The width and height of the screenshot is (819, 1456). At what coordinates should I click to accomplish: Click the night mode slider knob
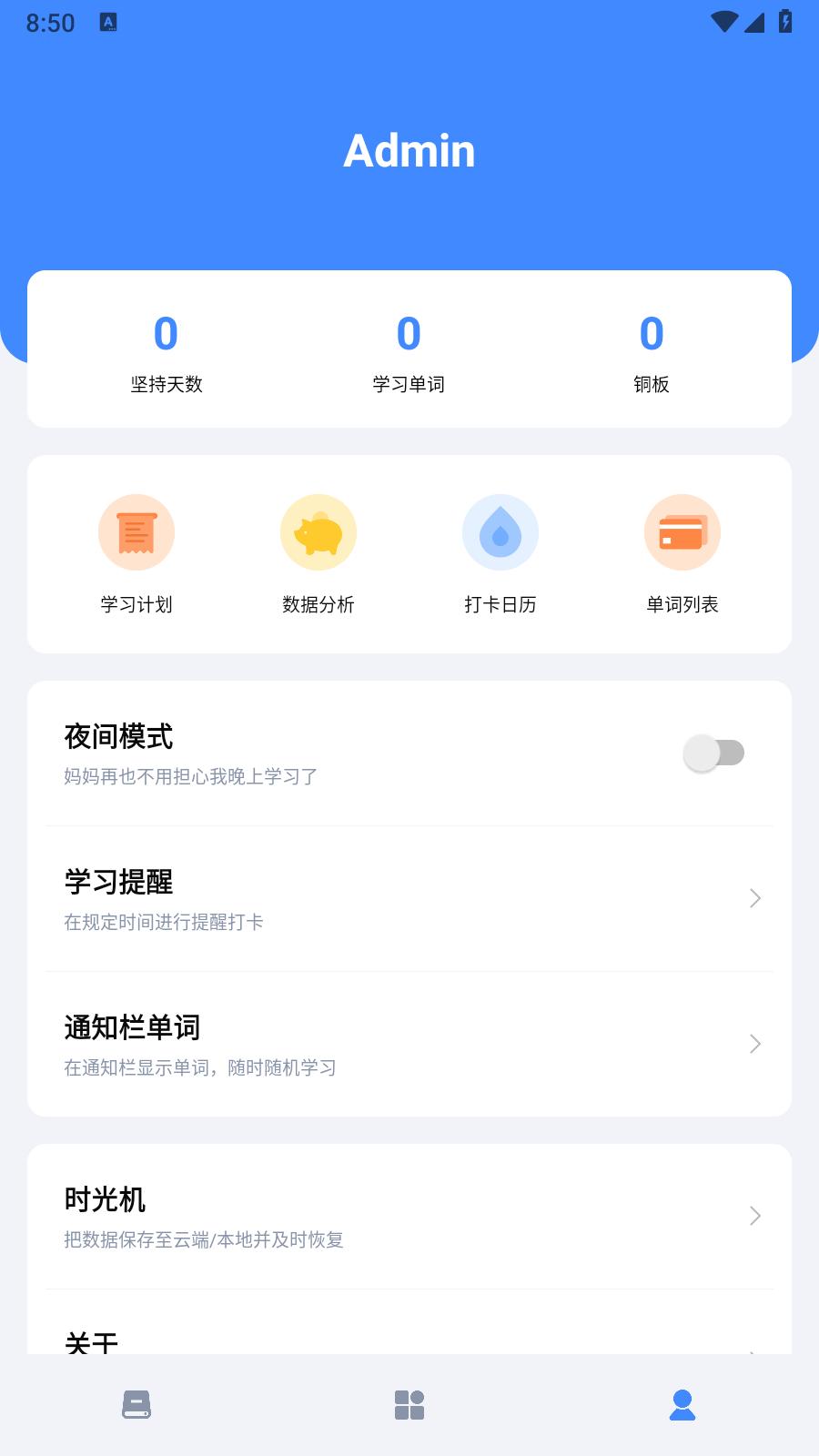coord(701,753)
